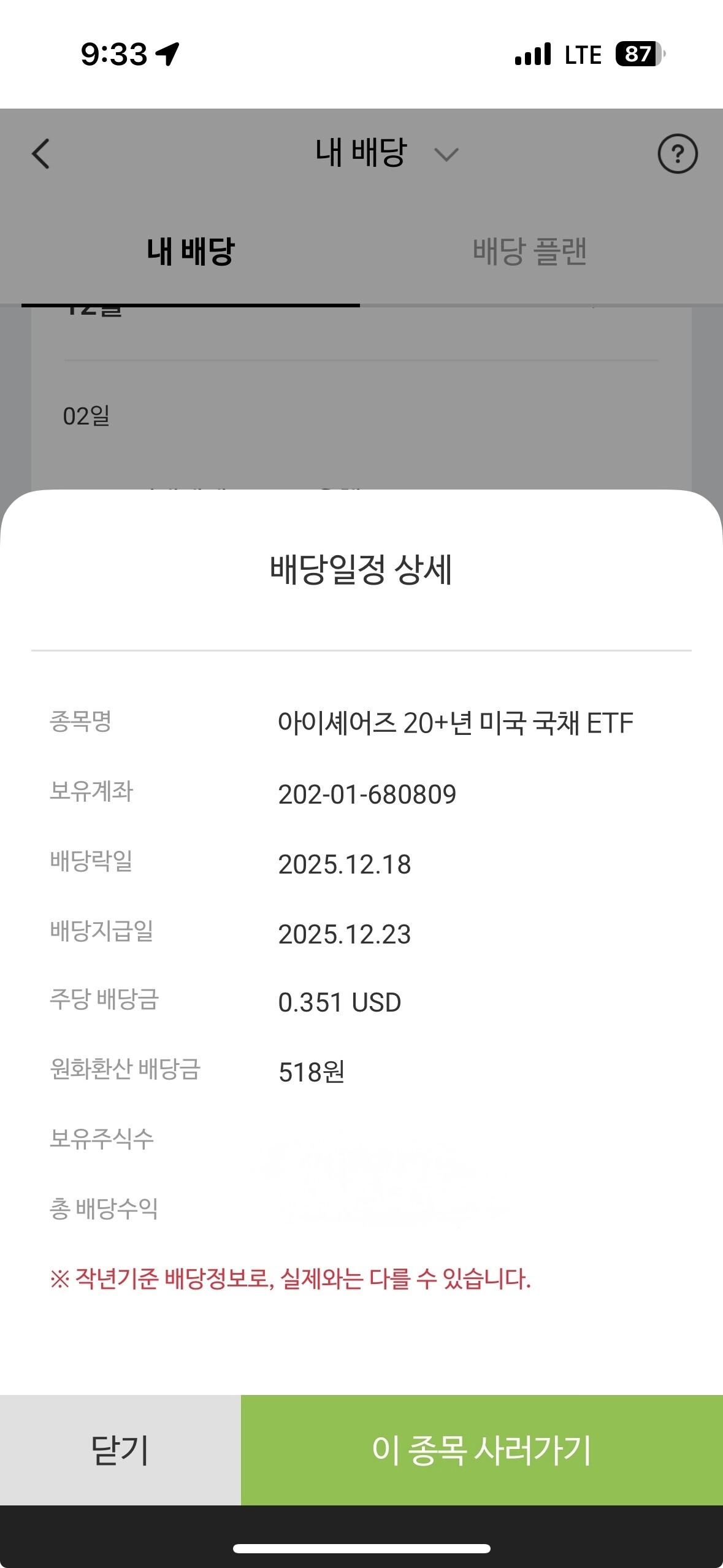Screen dimensions: 723x1568
Task: Open the help question mark icon
Action: coord(677,153)
